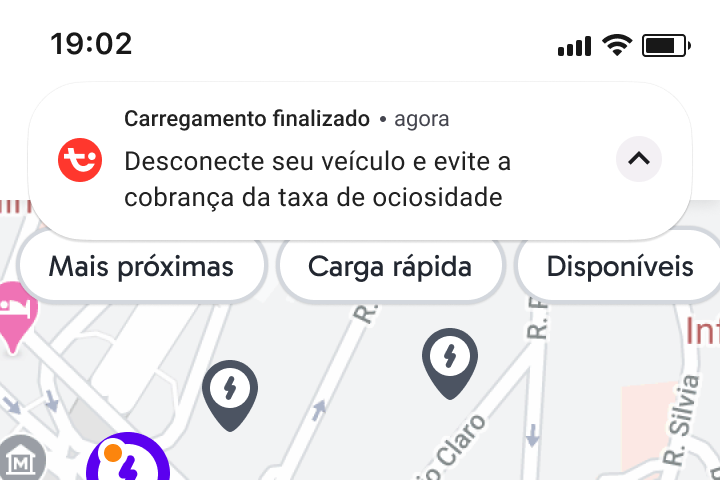Apply the Disponíveis filter
Viewport: 720px width, 480px height.
(620, 267)
